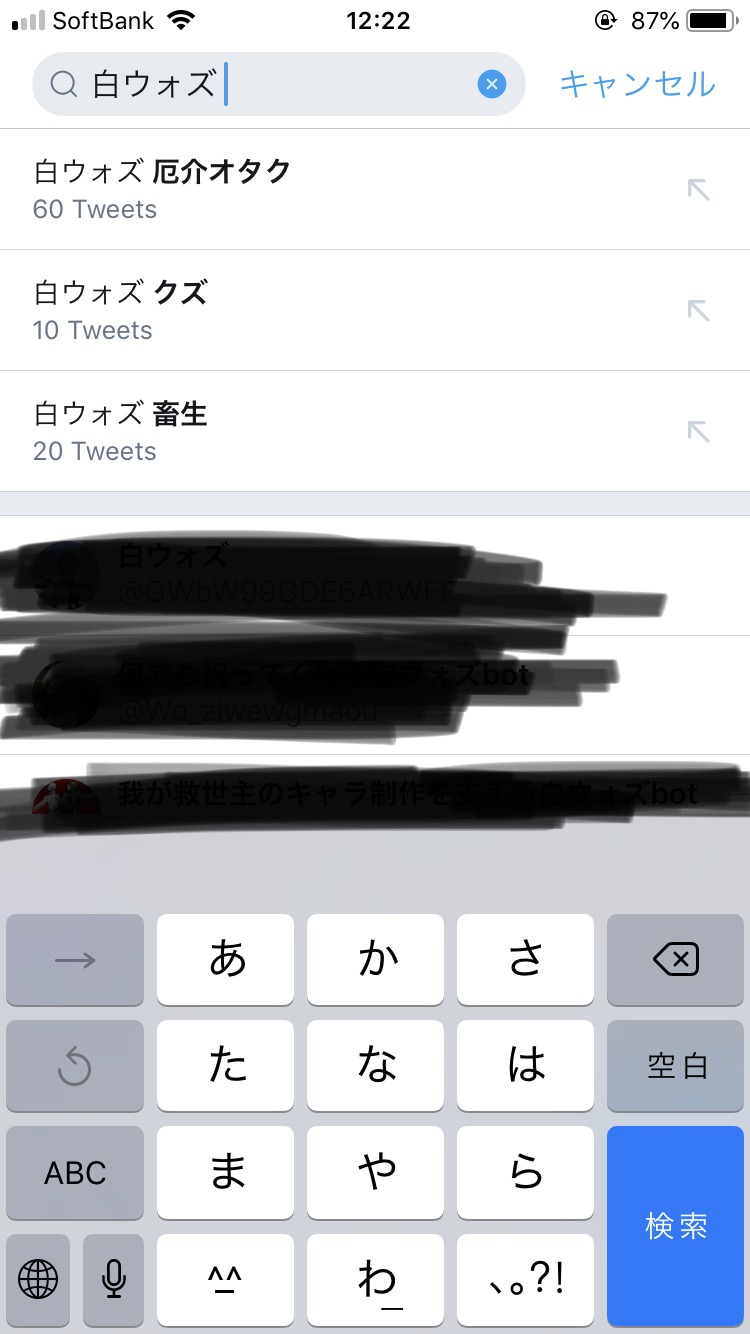Select the 白ウォズ クズ search suggestion
This screenshot has width=750, height=1334.
point(300,310)
